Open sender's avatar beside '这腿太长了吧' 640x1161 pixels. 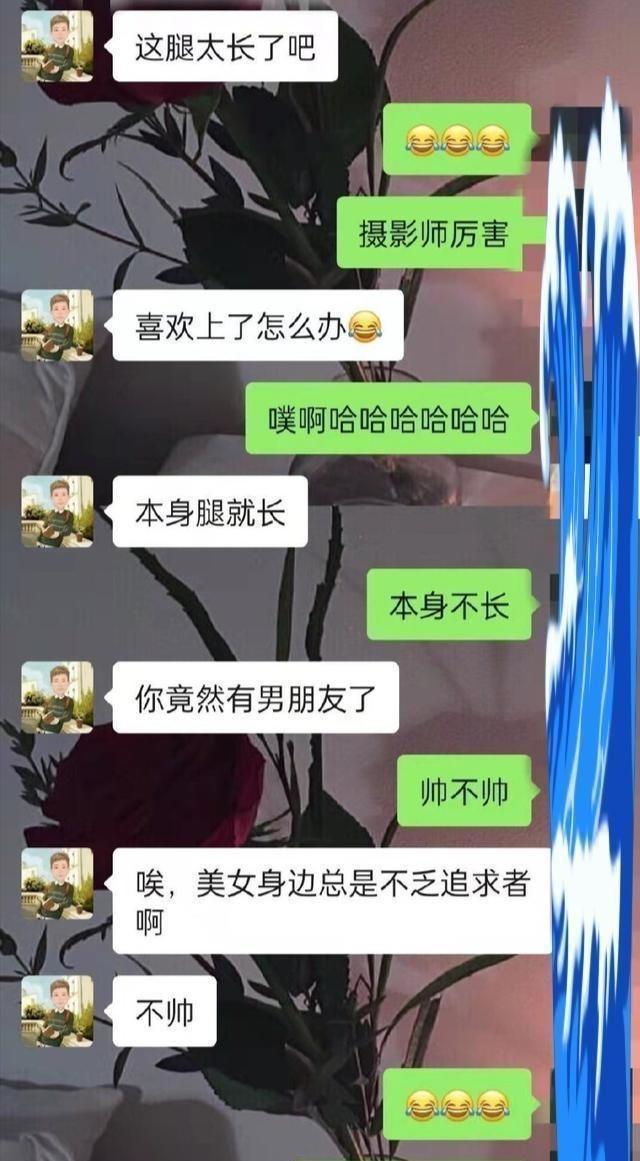57,46
